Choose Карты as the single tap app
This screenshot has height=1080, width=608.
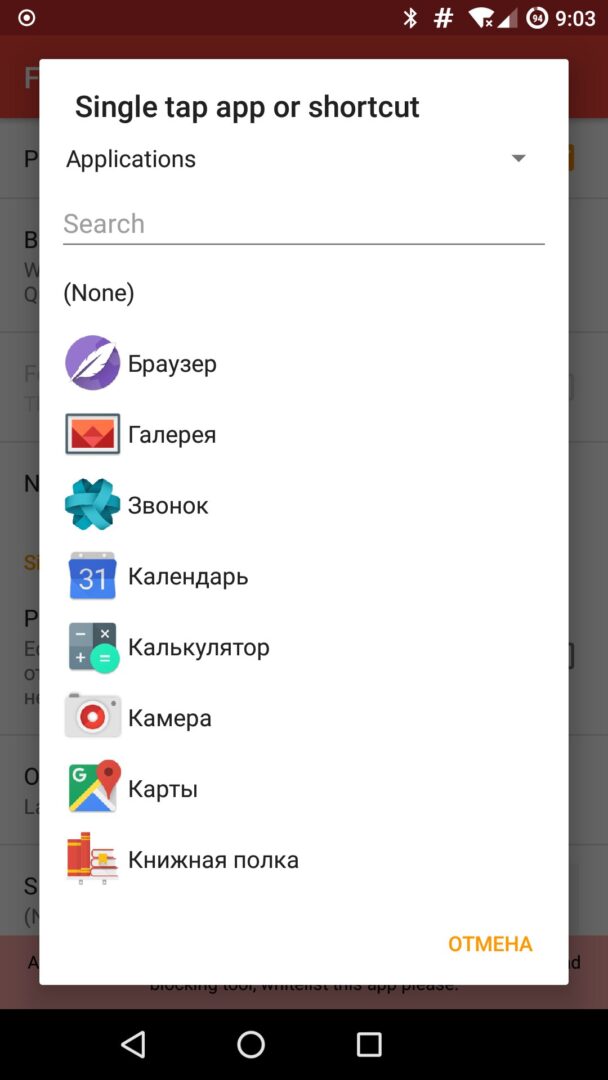point(163,790)
